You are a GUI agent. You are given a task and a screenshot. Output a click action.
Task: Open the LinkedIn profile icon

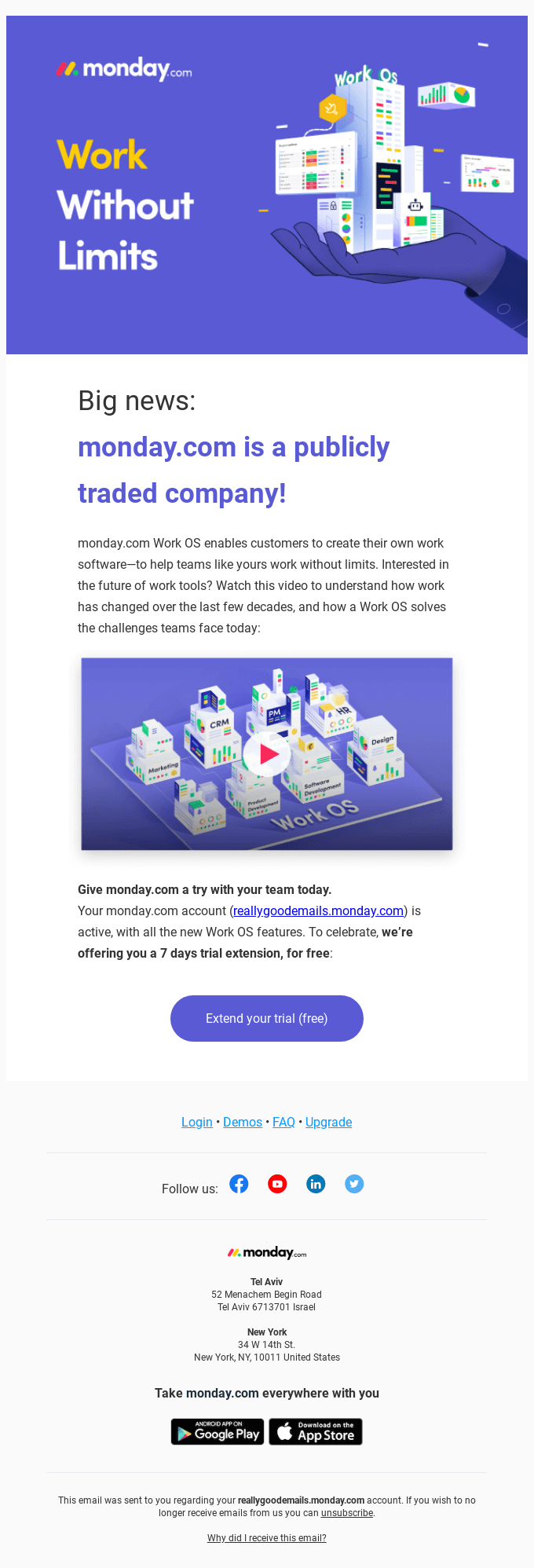[x=316, y=1184]
